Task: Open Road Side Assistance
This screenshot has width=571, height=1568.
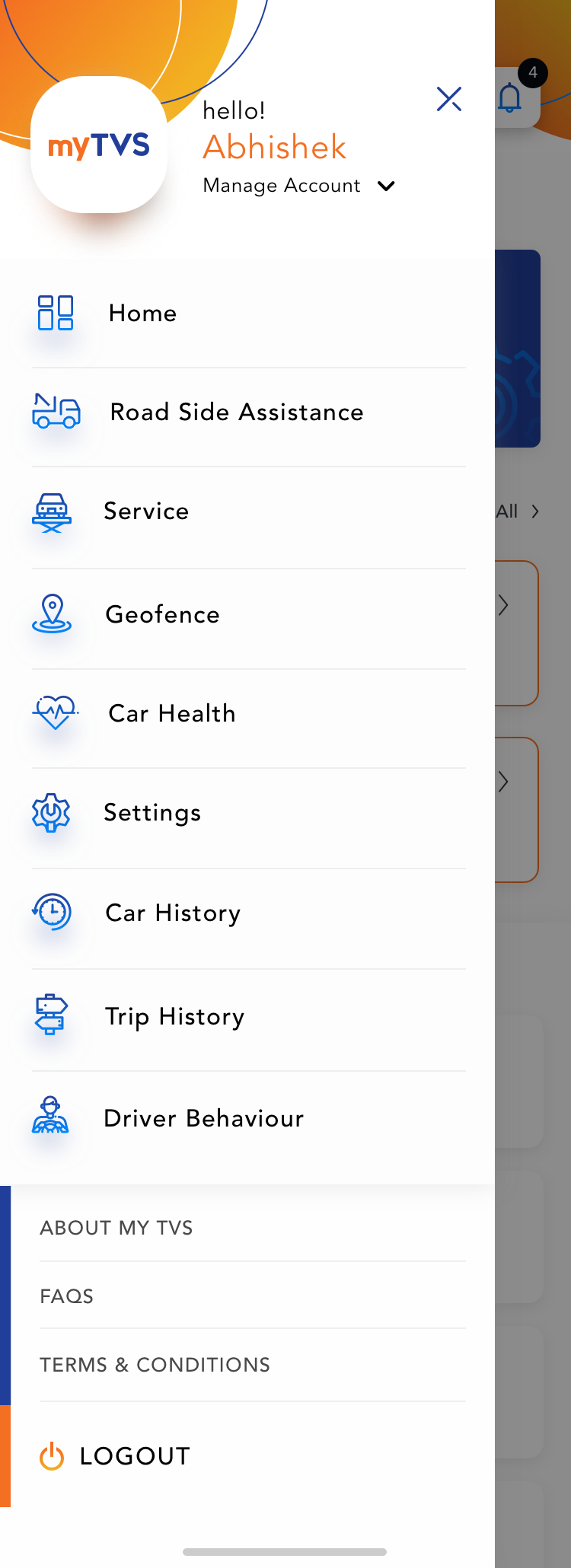Action: coord(236,412)
